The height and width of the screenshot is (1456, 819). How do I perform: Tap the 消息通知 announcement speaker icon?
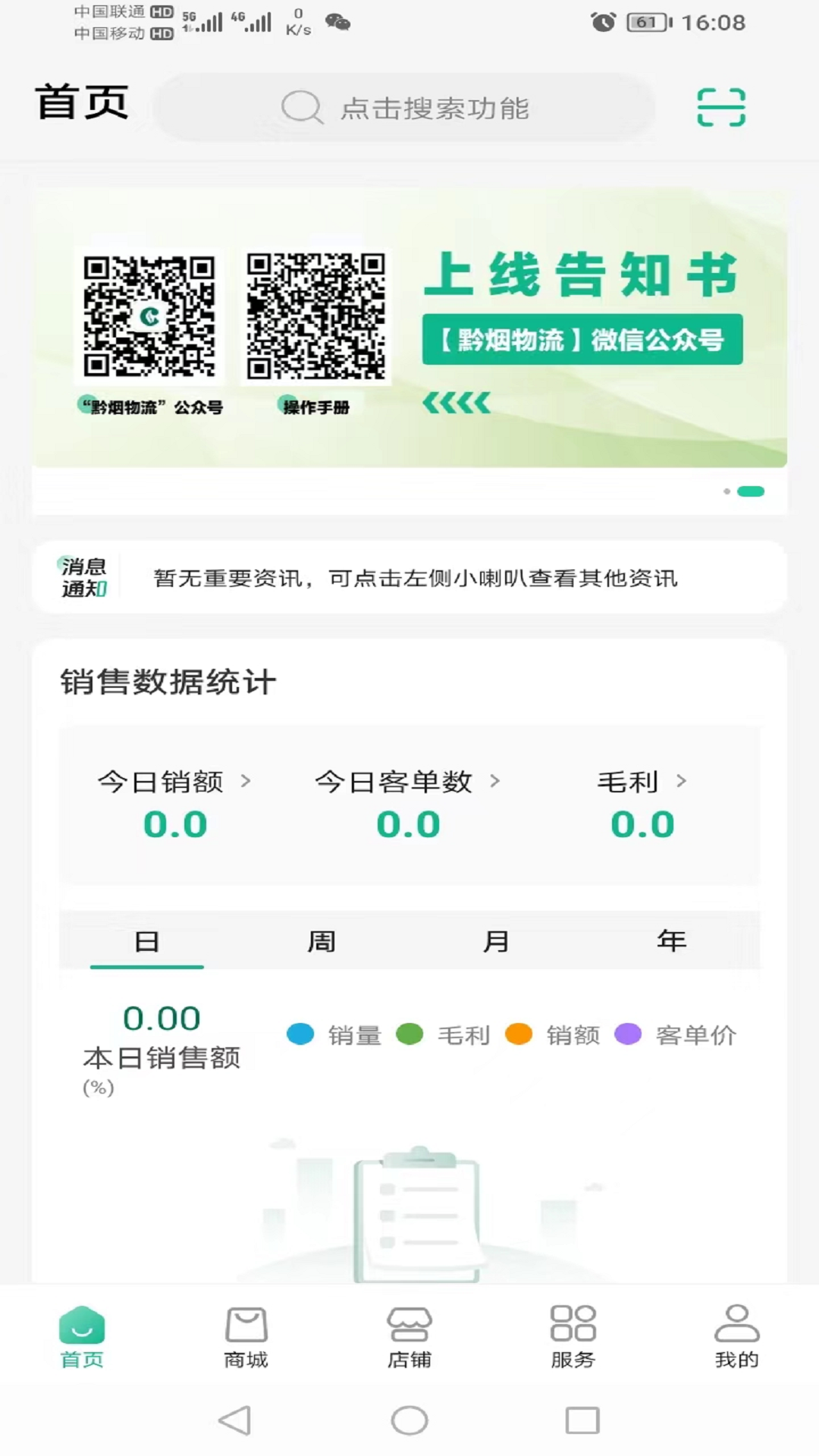pos(83,578)
